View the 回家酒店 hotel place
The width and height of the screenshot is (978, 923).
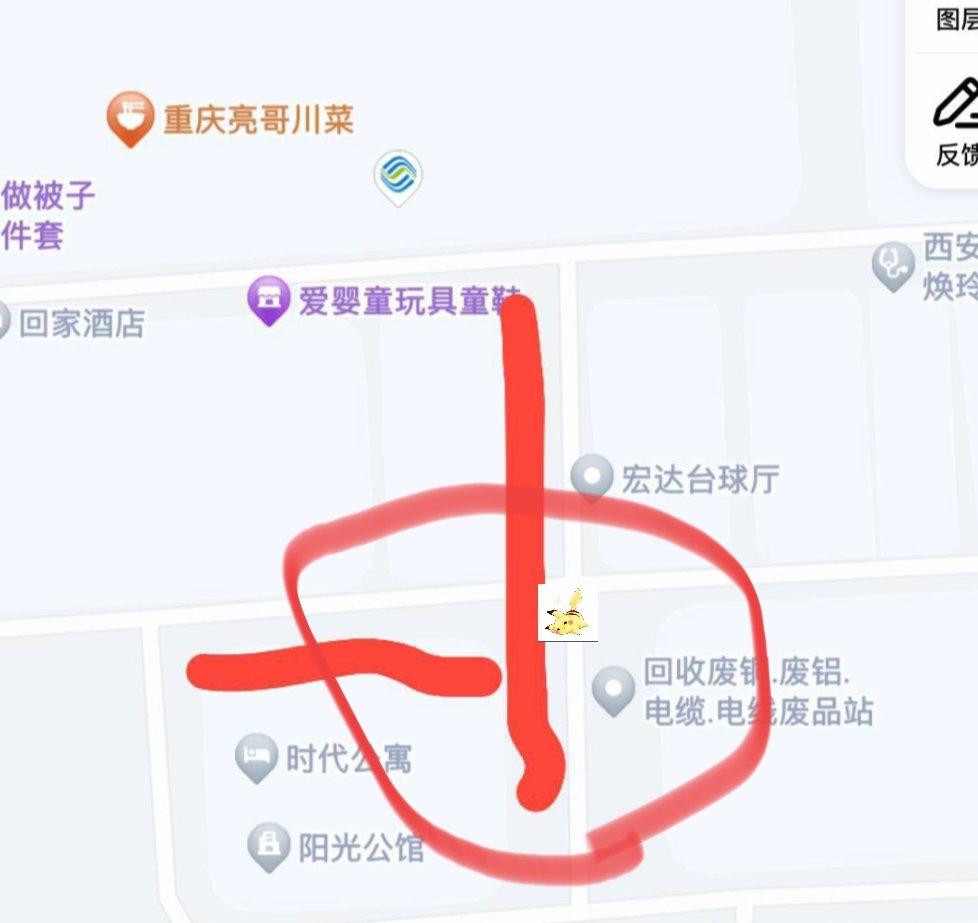pyautogui.click(x=80, y=323)
